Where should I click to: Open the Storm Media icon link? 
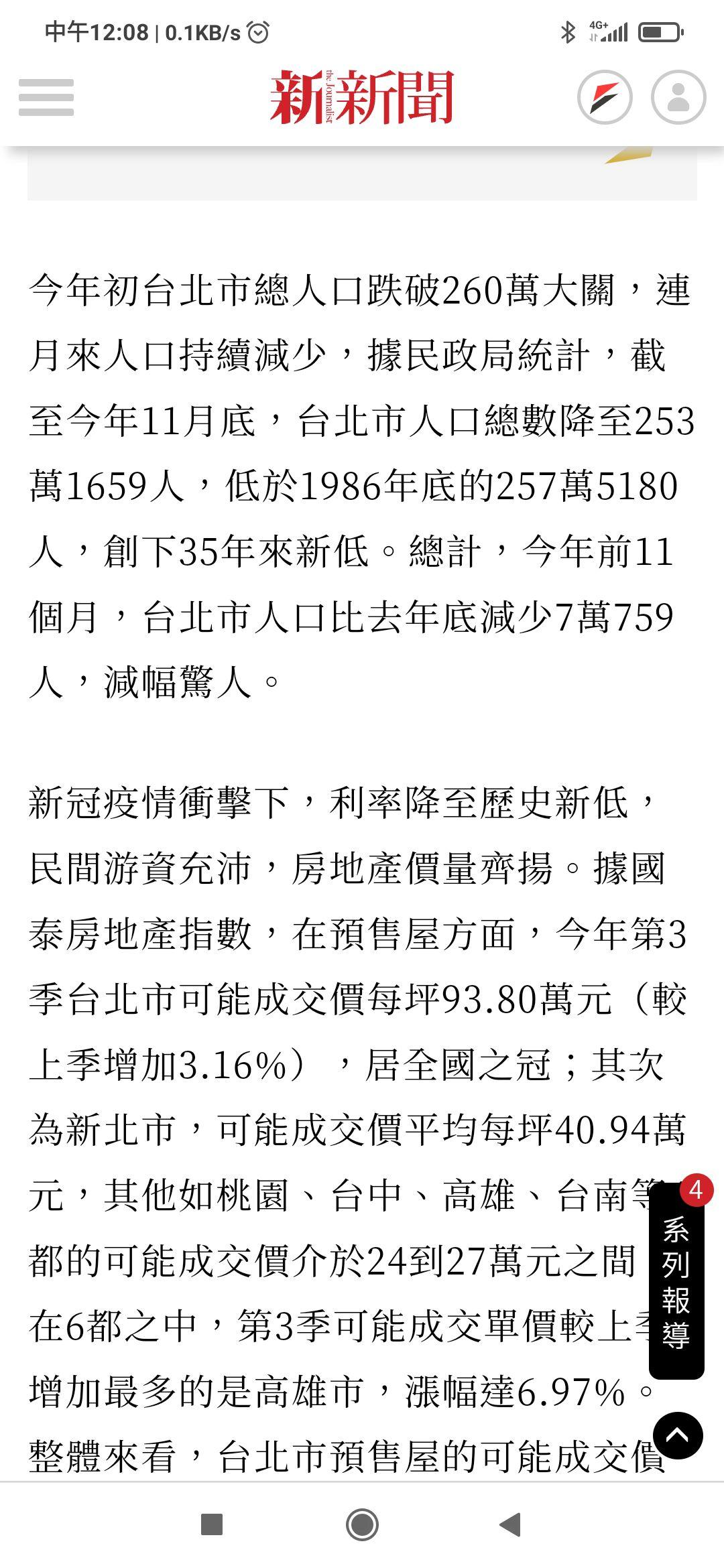coord(605,97)
